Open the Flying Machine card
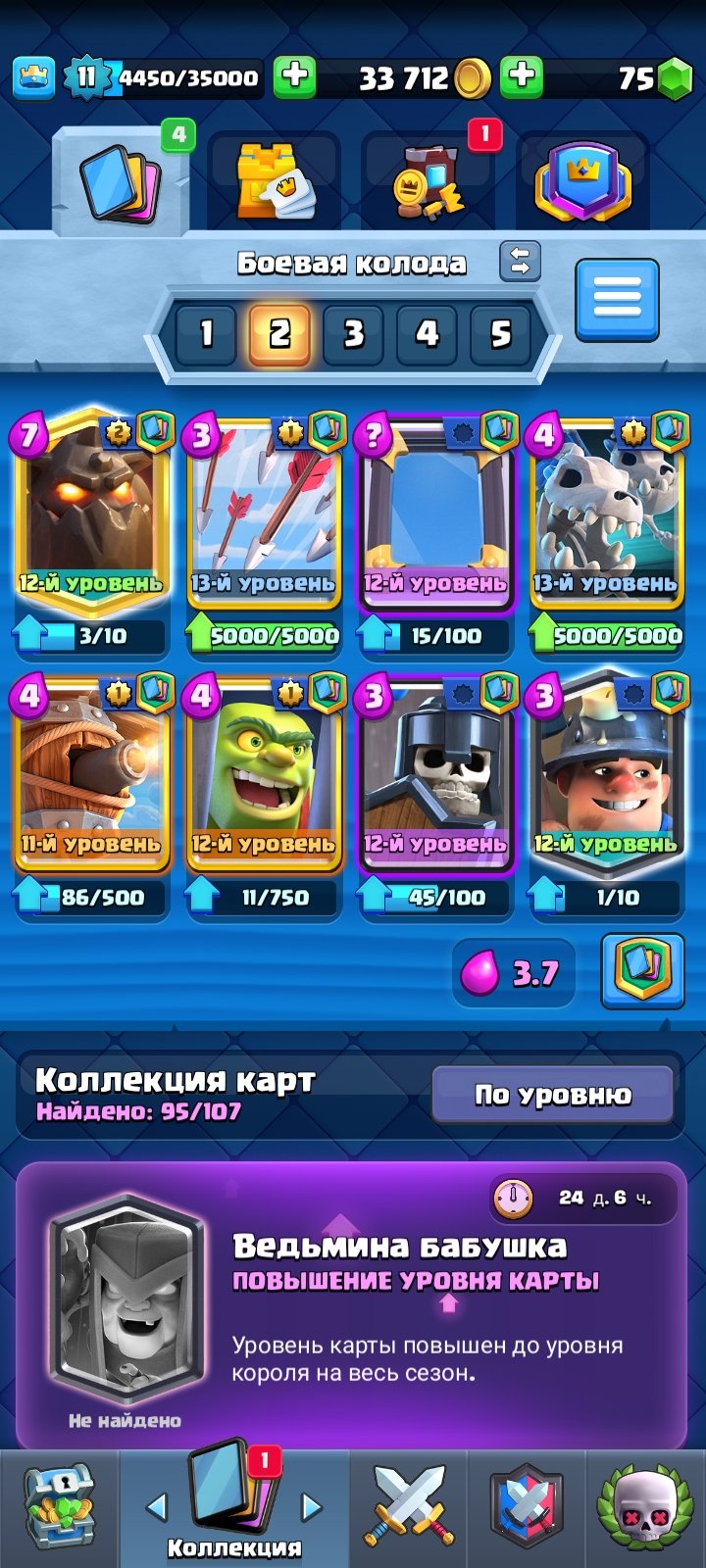The image size is (706, 1568). [x=91, y=771]
